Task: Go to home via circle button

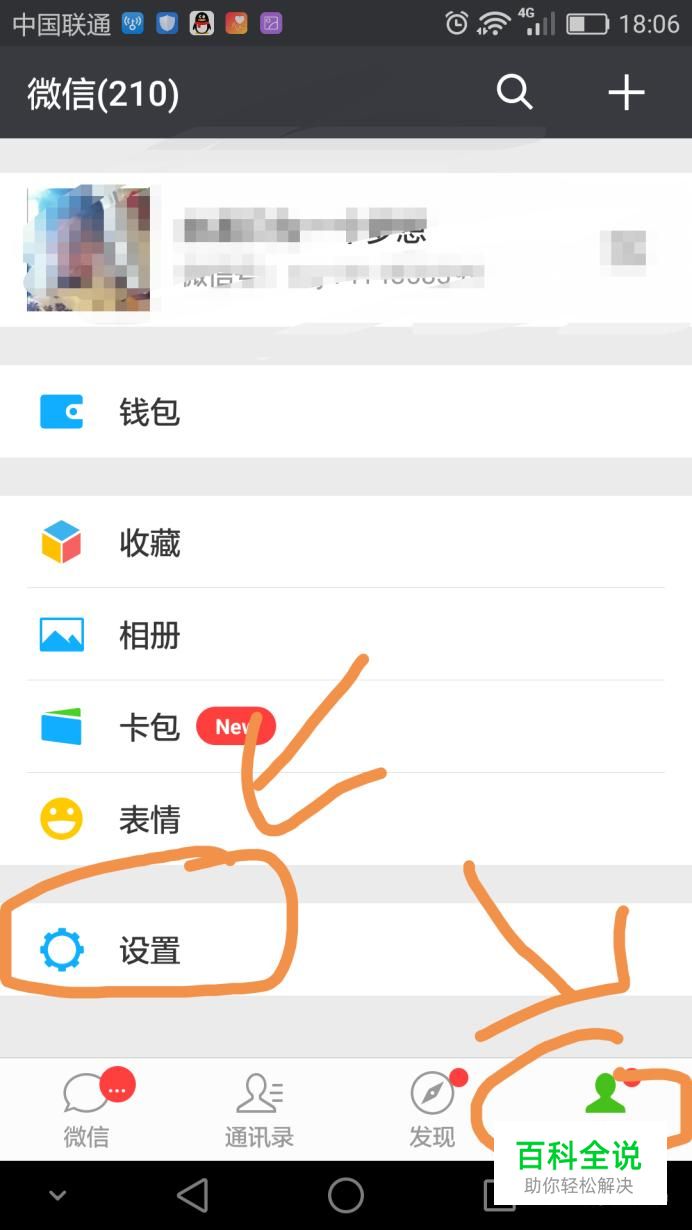Action: click(346, 1195)
